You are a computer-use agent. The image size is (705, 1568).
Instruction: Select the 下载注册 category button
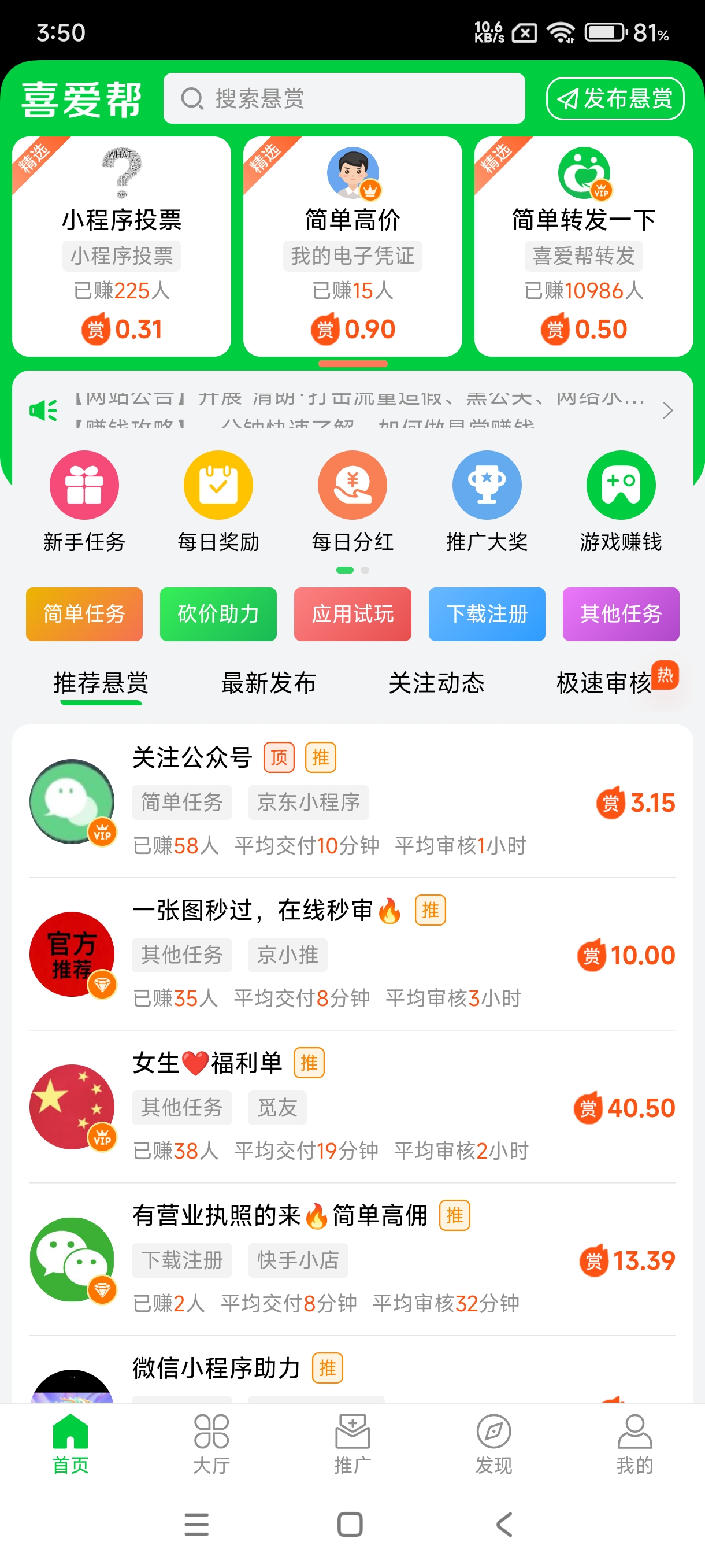pyautogui.click(x=487, y=614)
